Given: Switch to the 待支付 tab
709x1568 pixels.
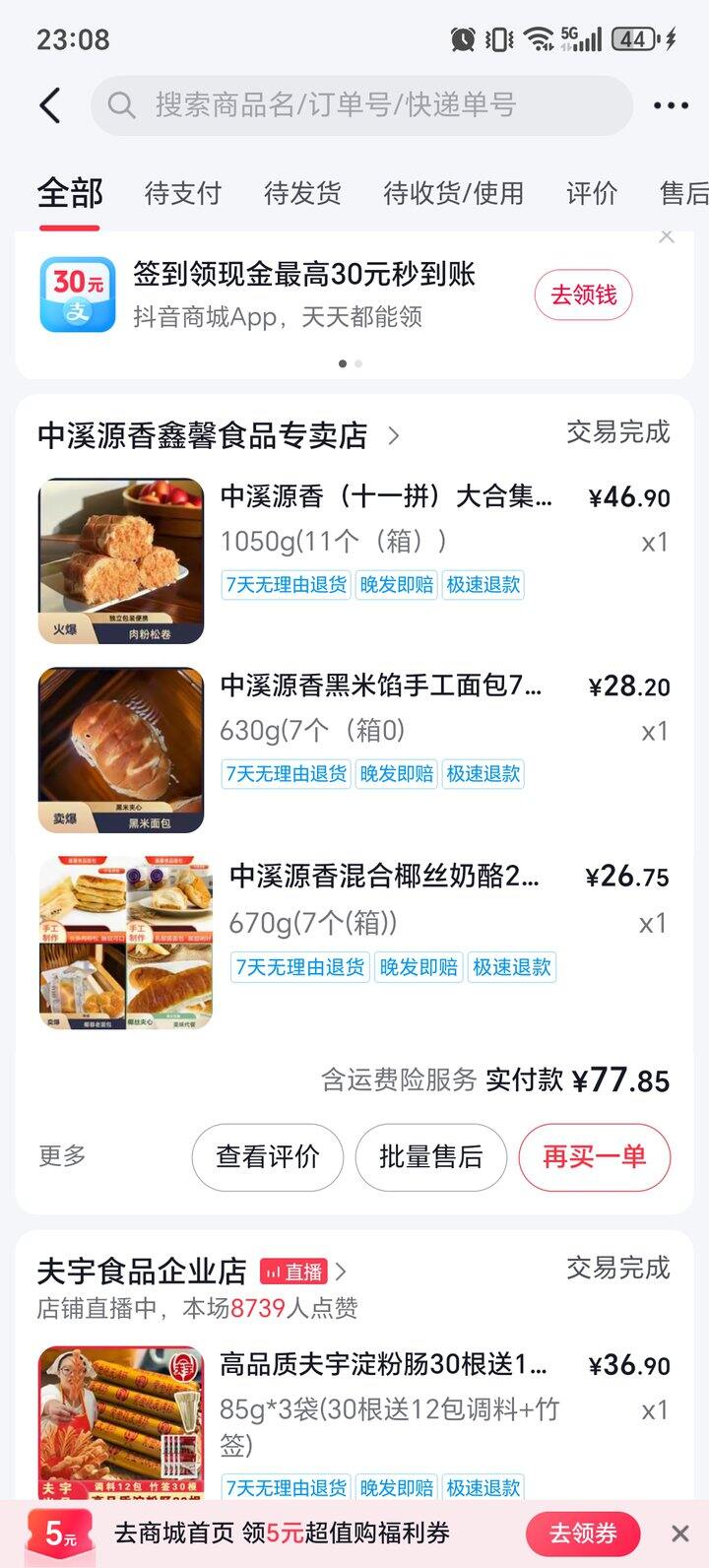Looking at the screenshot, I should (184, 194).
